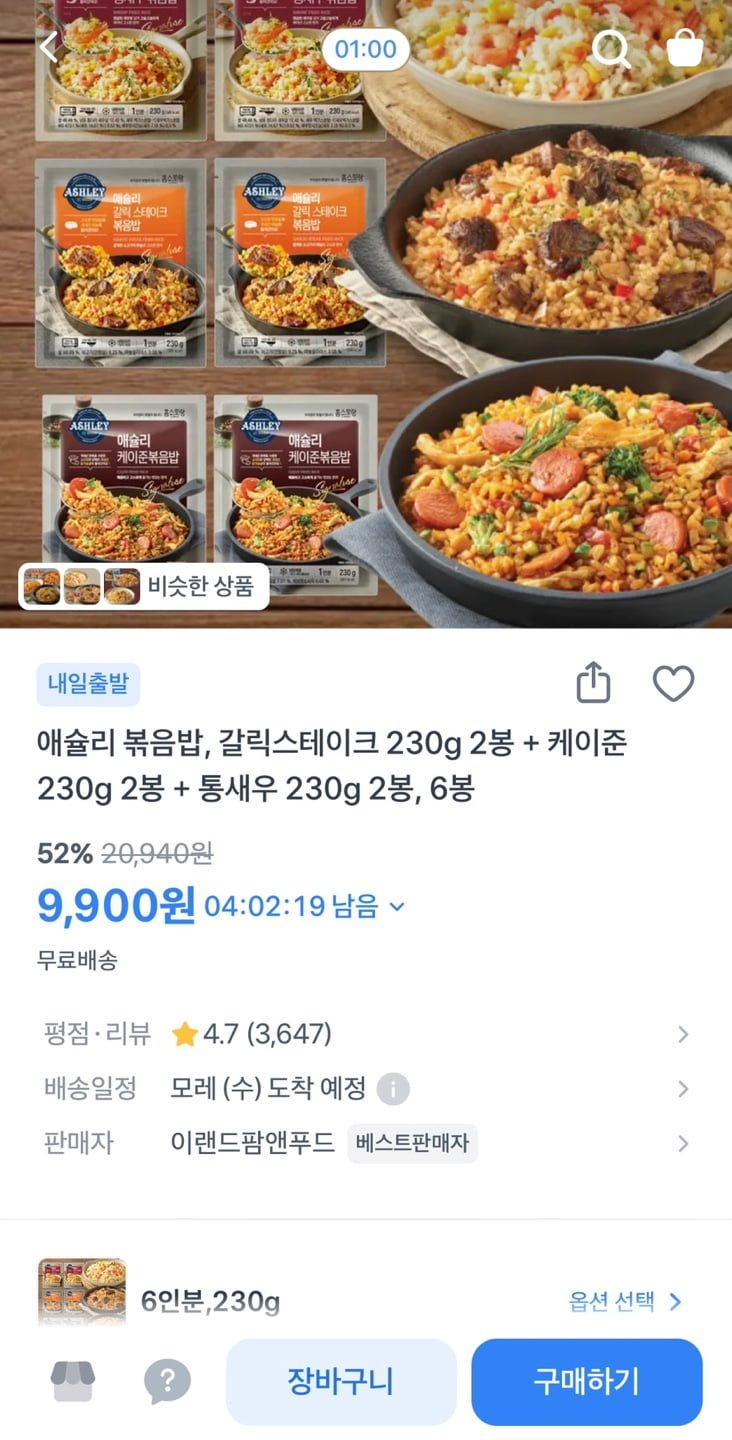The height and width of the screenshot is (1440, 732).
Task: Open search with the magnifier icon
Action: pyautogui.click(x=611, y=48)
